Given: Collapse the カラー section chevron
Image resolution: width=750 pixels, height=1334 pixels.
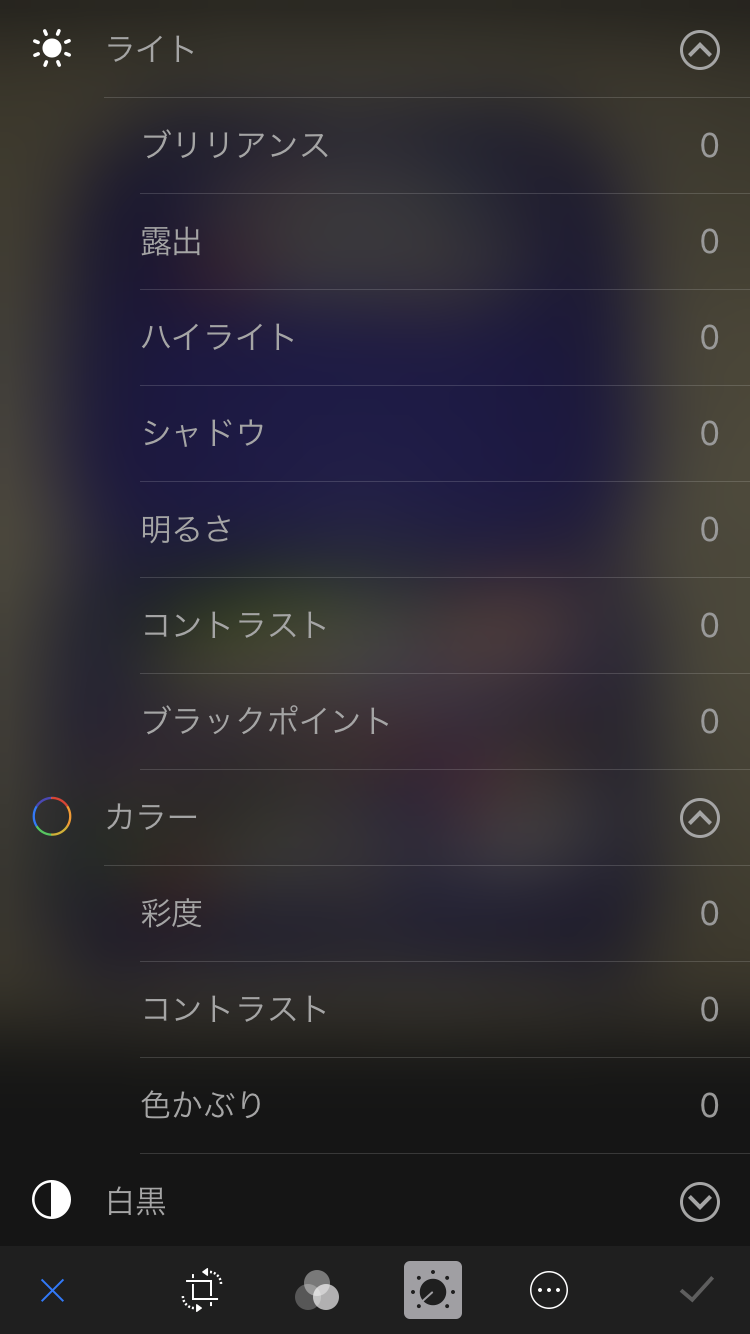Looking at the screenshot, I should (x=700, y=818).
